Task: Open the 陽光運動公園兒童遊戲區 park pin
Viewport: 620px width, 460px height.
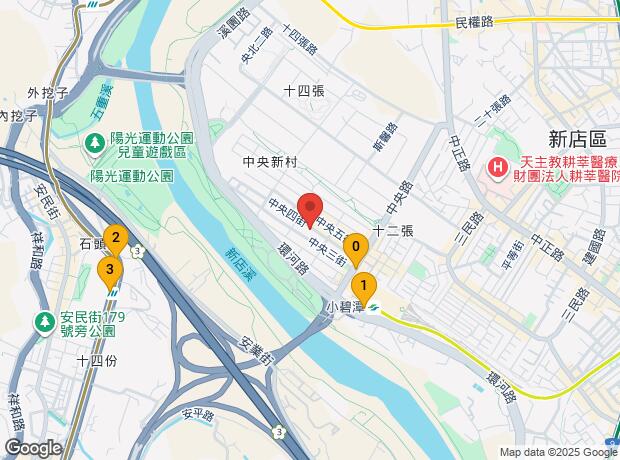Action: tap(95, 145)
